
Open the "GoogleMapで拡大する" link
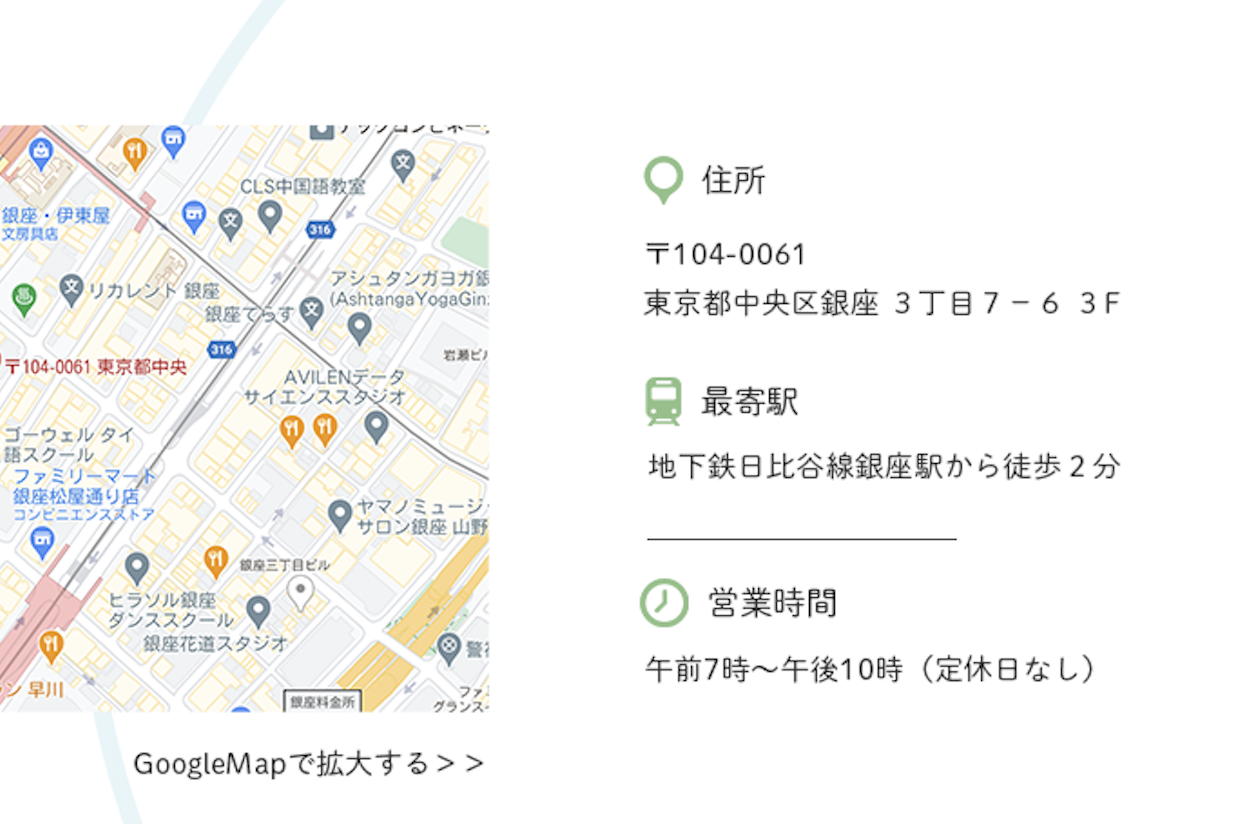click(308, 765)
